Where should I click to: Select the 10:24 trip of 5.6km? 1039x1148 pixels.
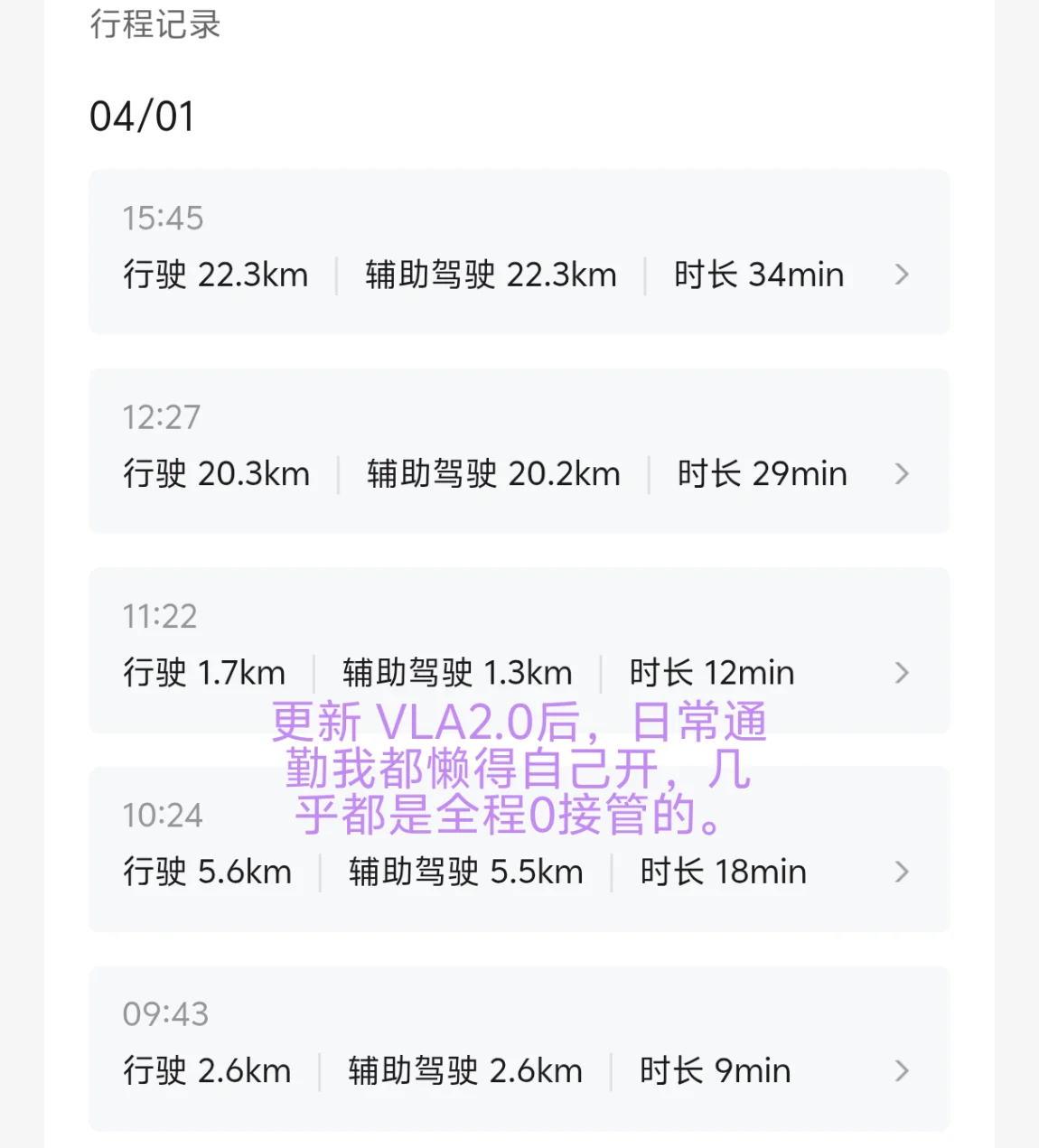(x=519, y=849)
